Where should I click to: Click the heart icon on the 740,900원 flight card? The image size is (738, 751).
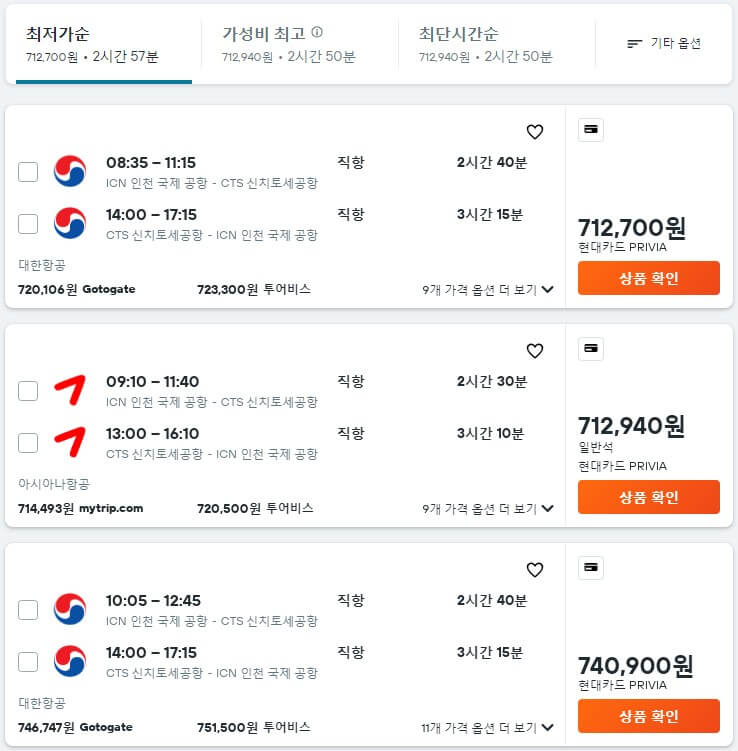click(535, 570)
